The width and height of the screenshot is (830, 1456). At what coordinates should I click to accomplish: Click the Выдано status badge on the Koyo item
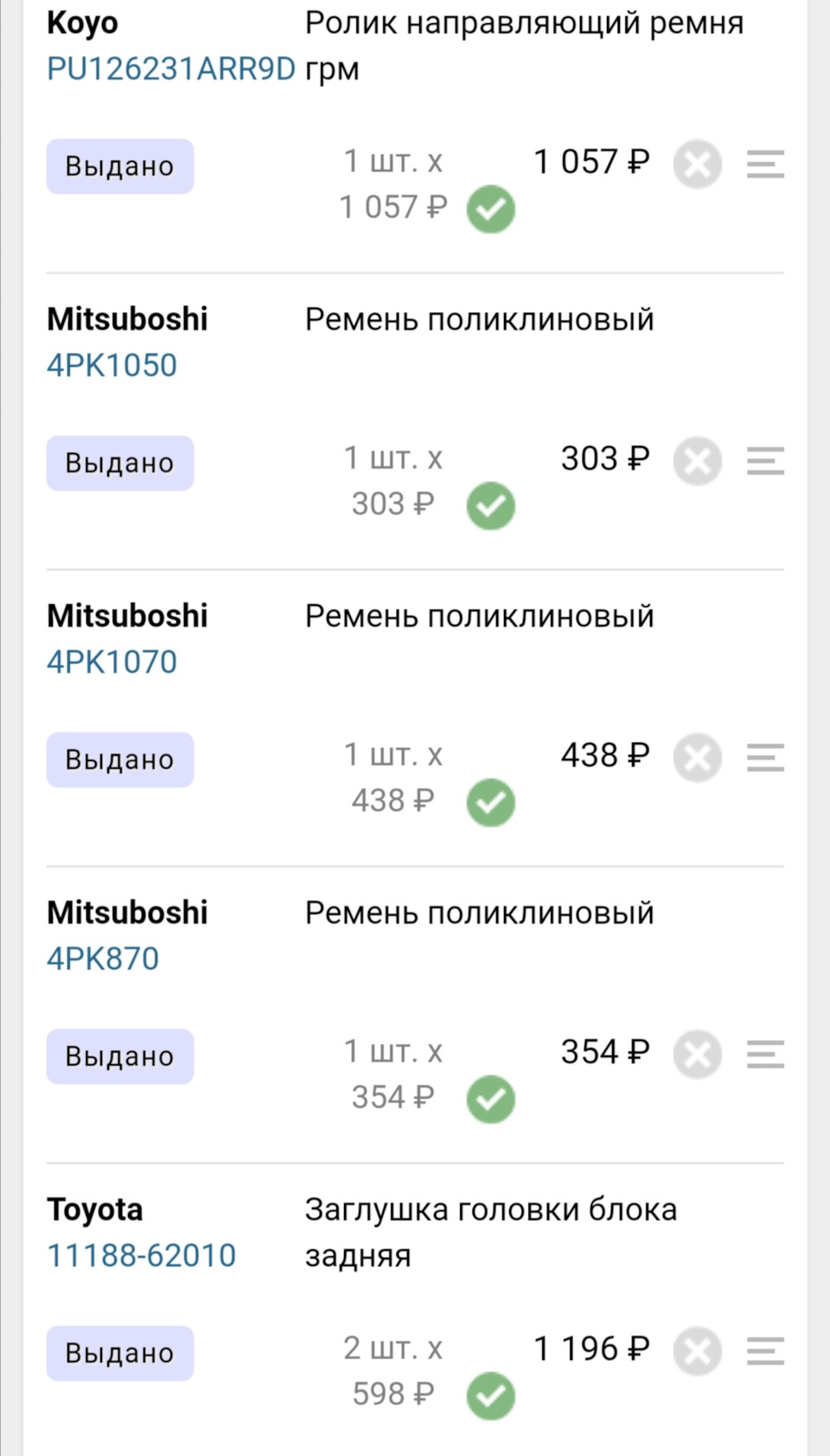[119, 165]
